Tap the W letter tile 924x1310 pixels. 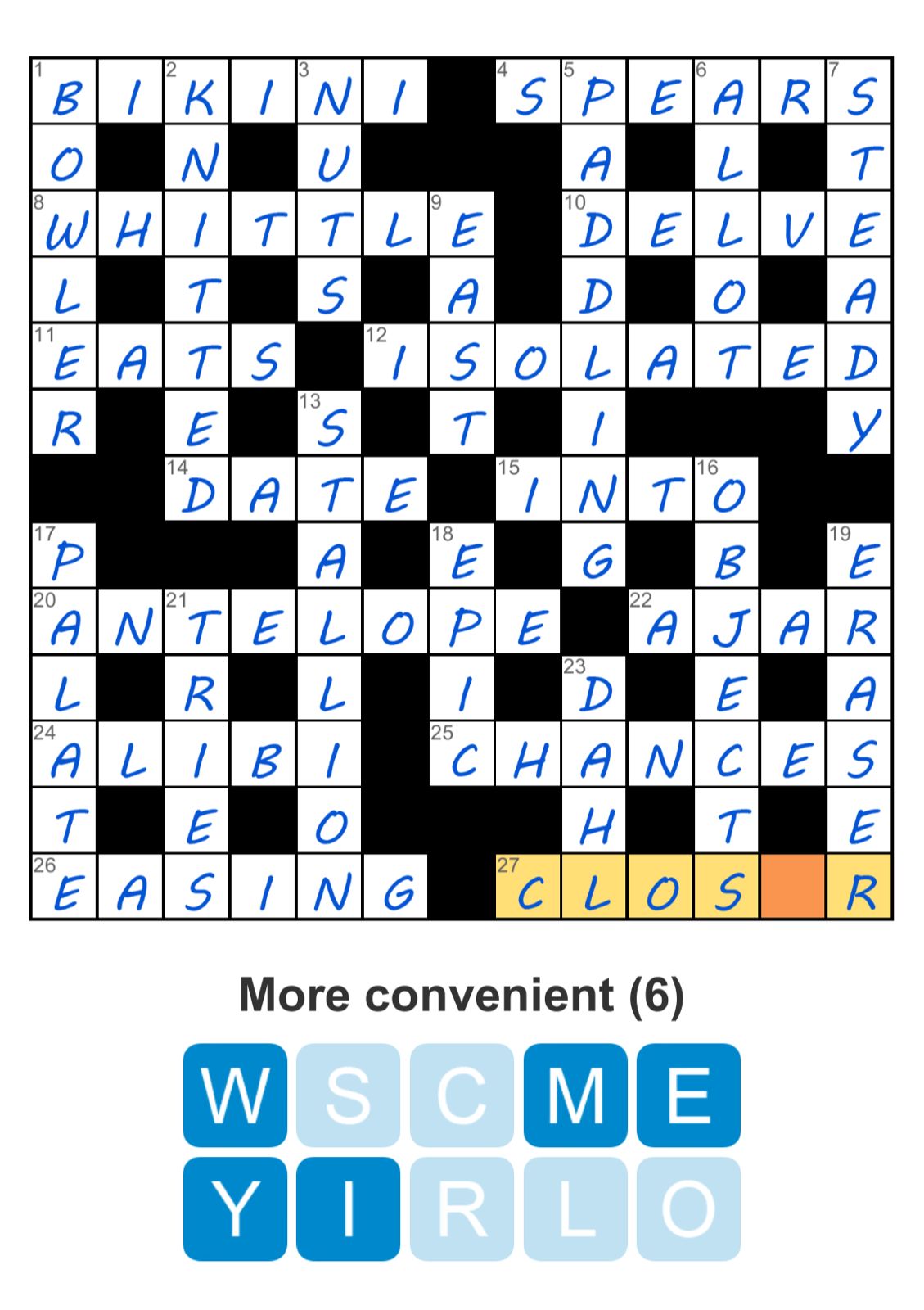pyautogui.click(x=235, y=1095)
